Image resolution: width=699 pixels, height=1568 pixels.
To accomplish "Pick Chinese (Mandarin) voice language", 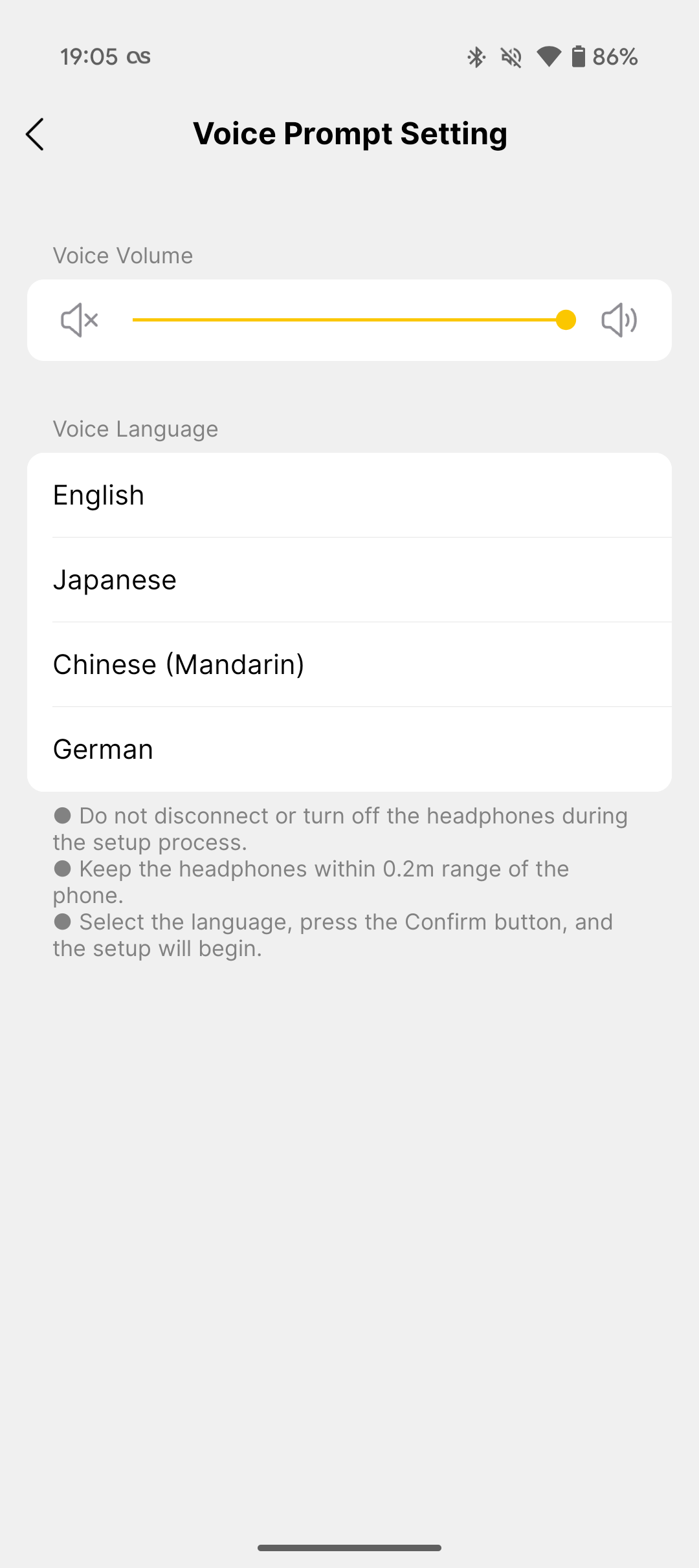I will [349, 665].
